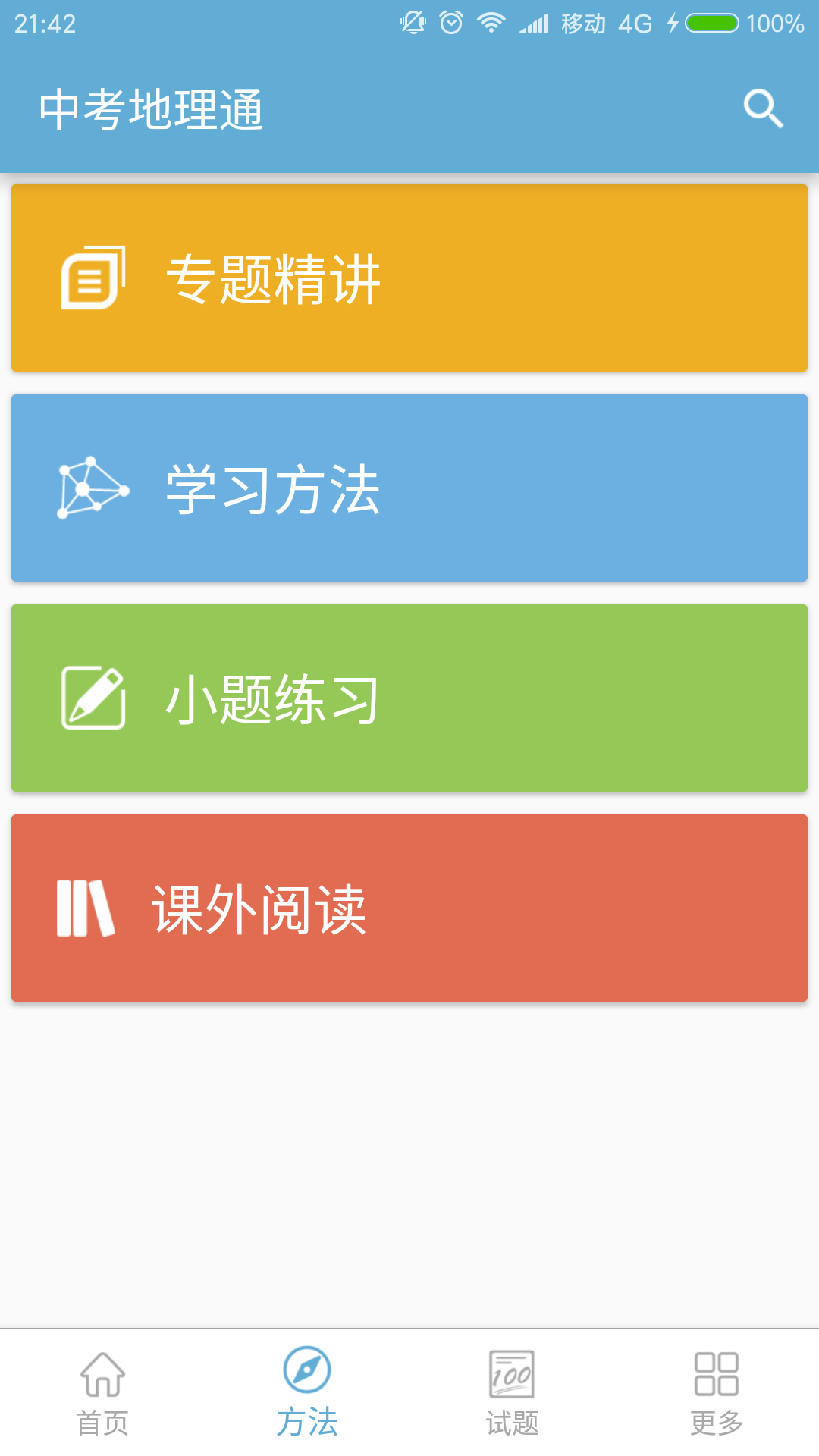
Task: Switch to the 试题 tab
Action: click(x=512, y=1403)
